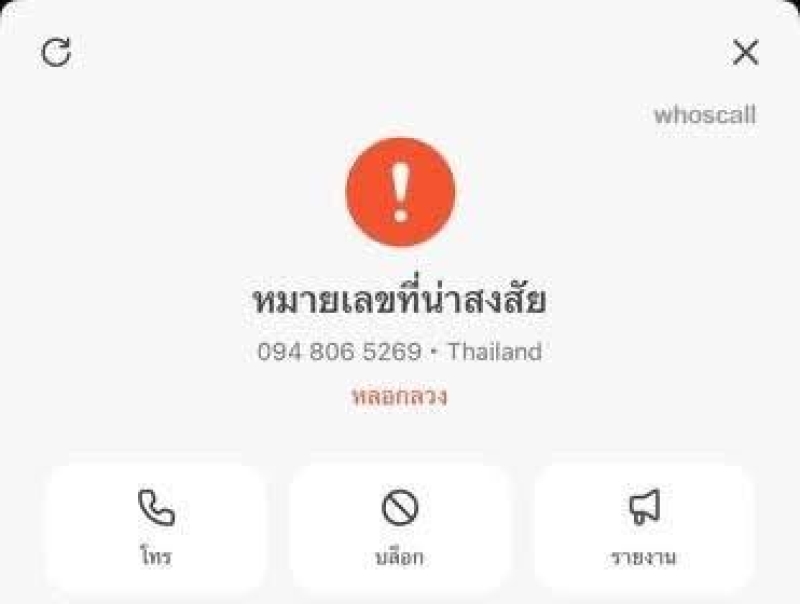The image size is (800, 604).
Task: Call the number with โทร button
Action: click(x=156, y=527)
